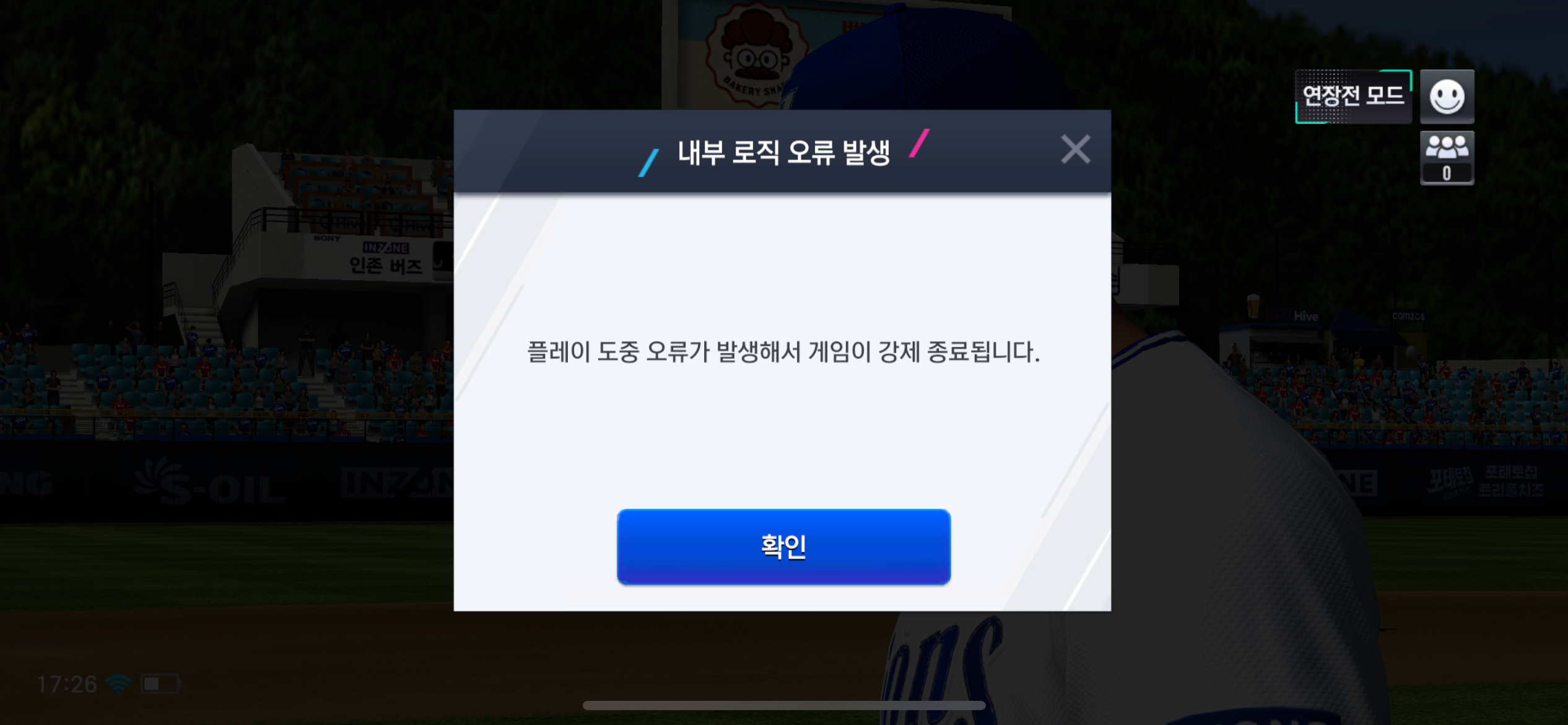Tap the 확인 button to confirm
Image resolution: width=1568 pixels, height=725 pixels.
(x=783, y=547)
